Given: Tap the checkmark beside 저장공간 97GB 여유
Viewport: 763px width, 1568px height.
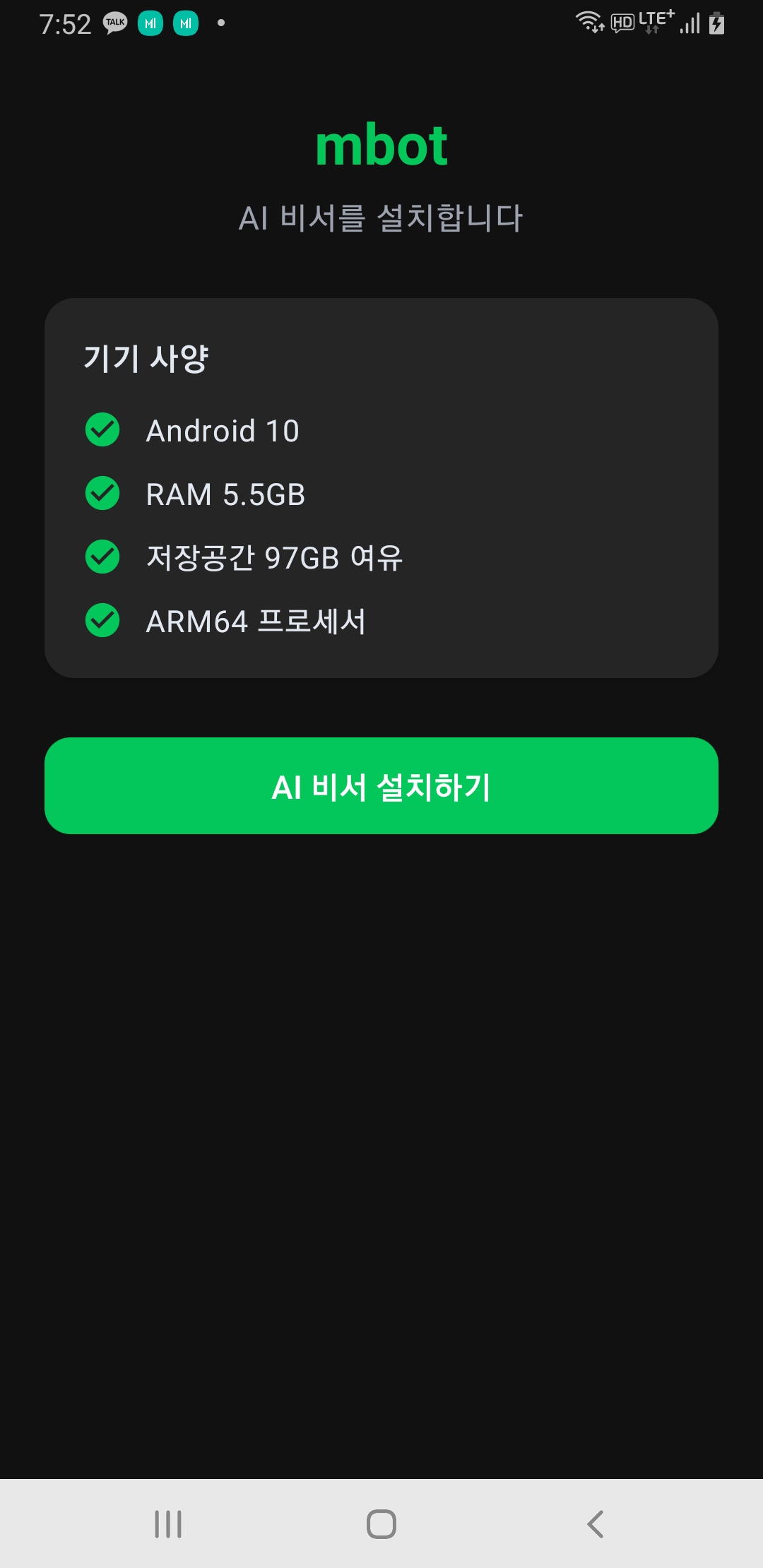Looking at the screenshot, I should [x=102, y=557].
